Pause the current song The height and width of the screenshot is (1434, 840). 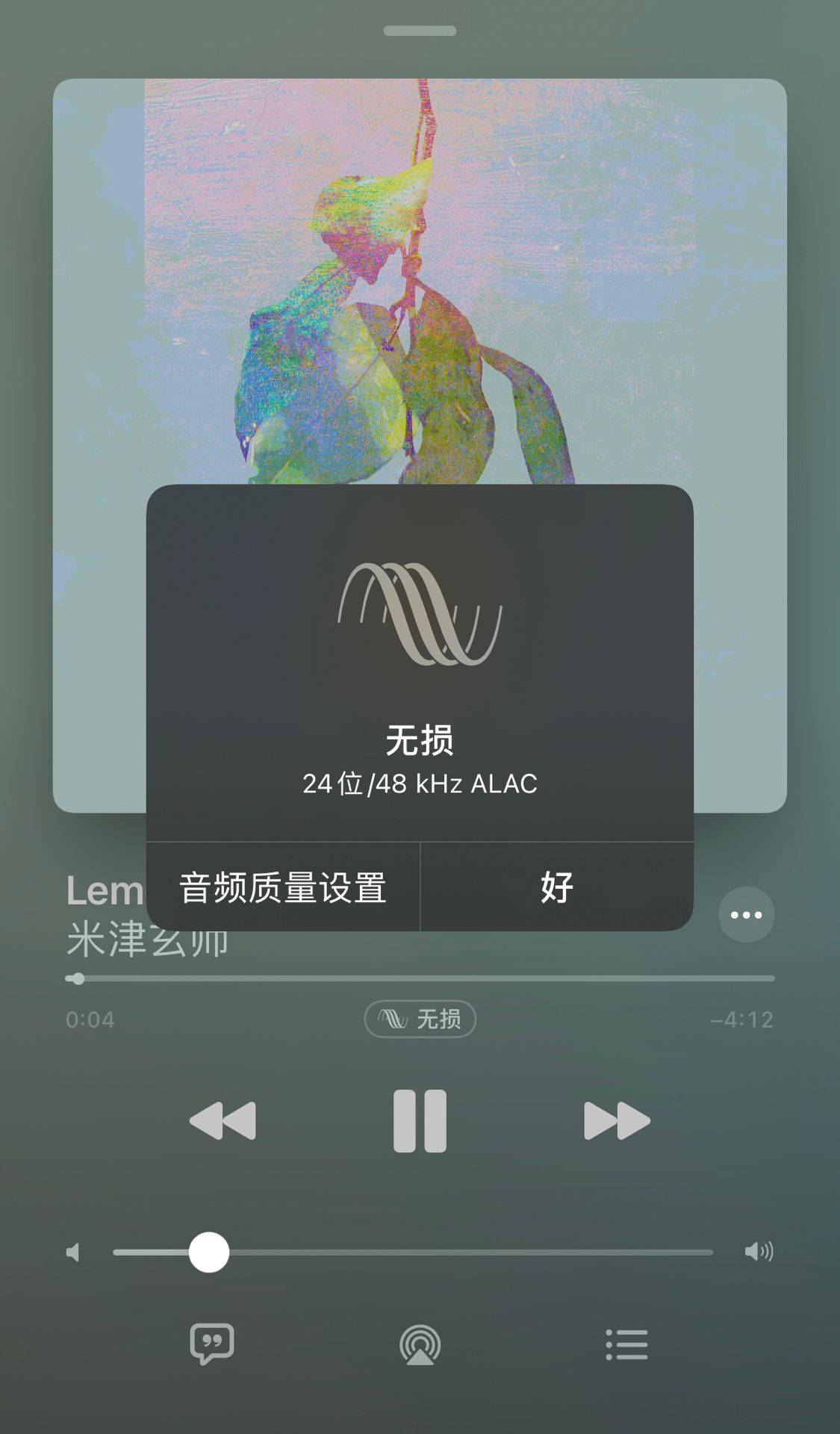(420, 1120)
